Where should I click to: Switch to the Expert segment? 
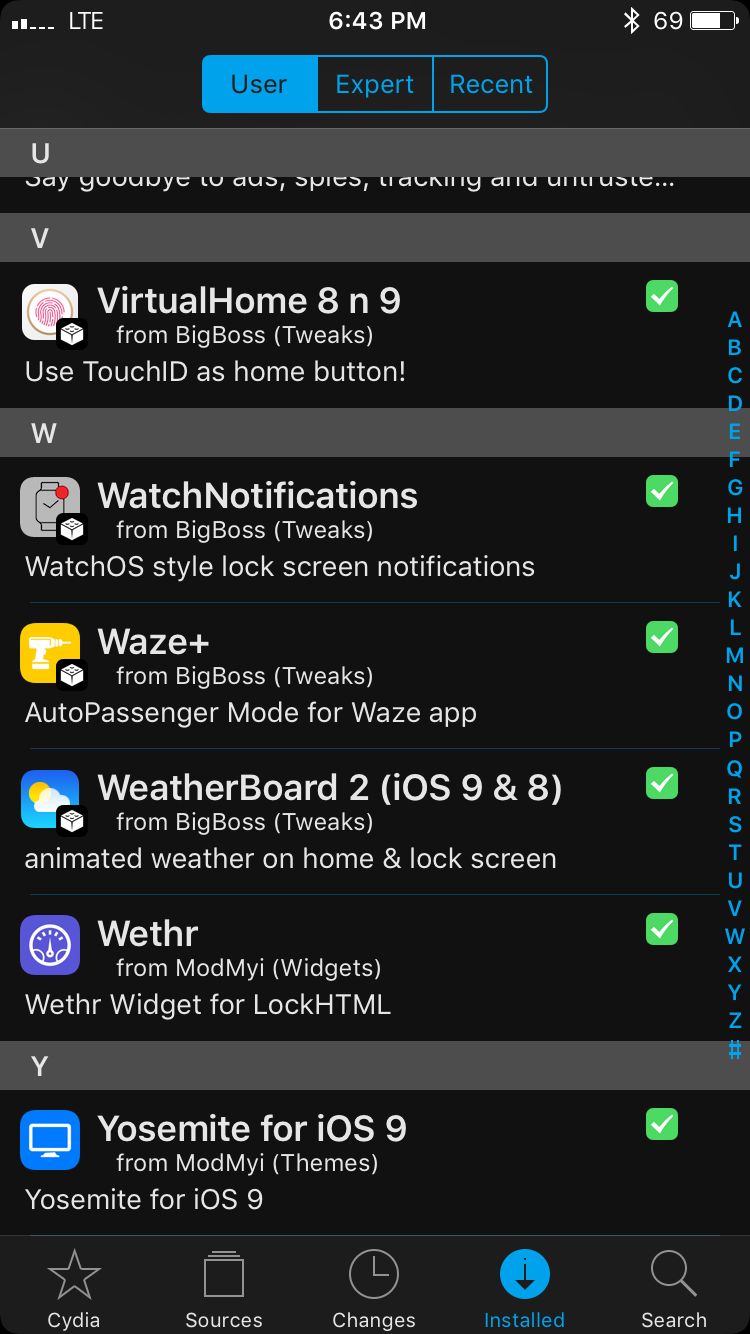[375, 84]
